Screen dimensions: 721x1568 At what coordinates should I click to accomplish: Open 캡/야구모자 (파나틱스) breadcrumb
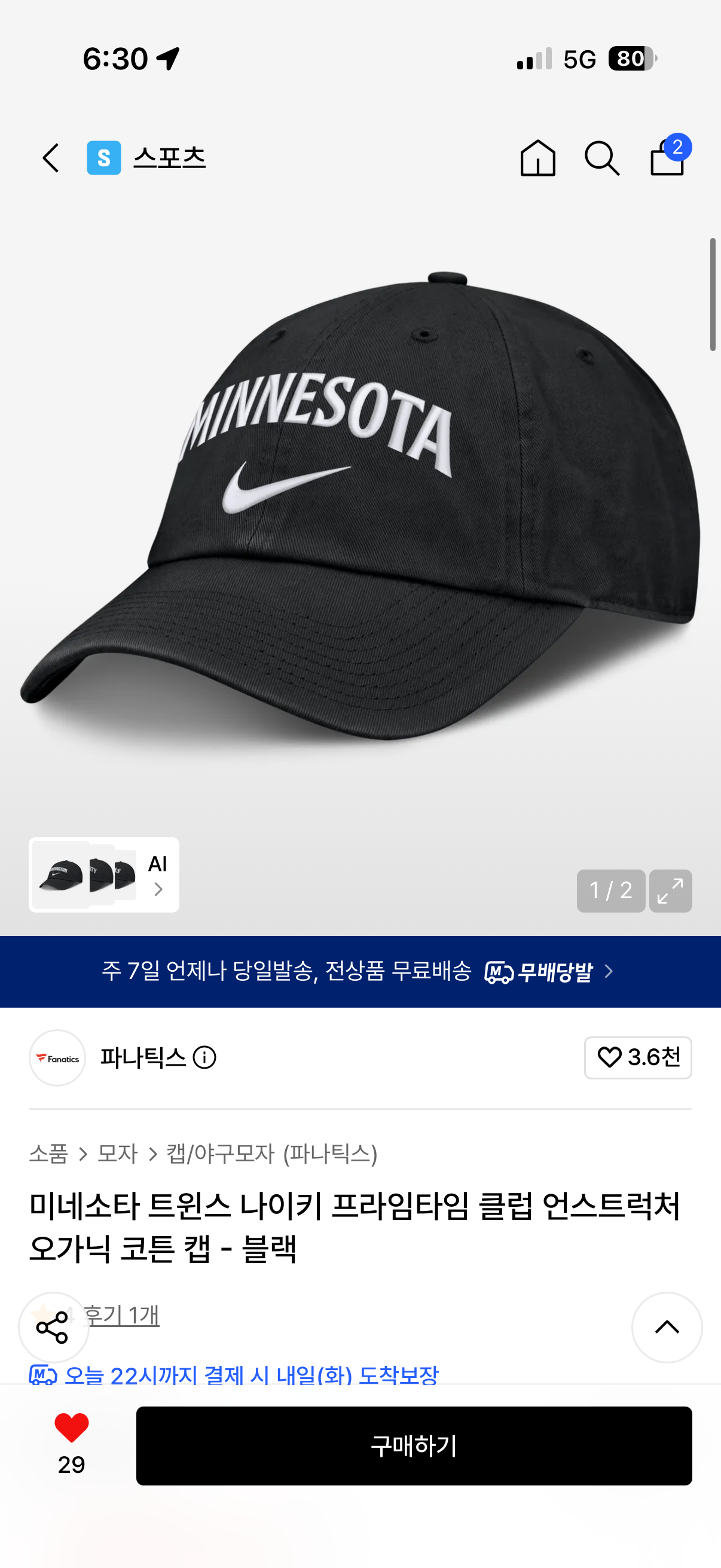pos(272,1154)
